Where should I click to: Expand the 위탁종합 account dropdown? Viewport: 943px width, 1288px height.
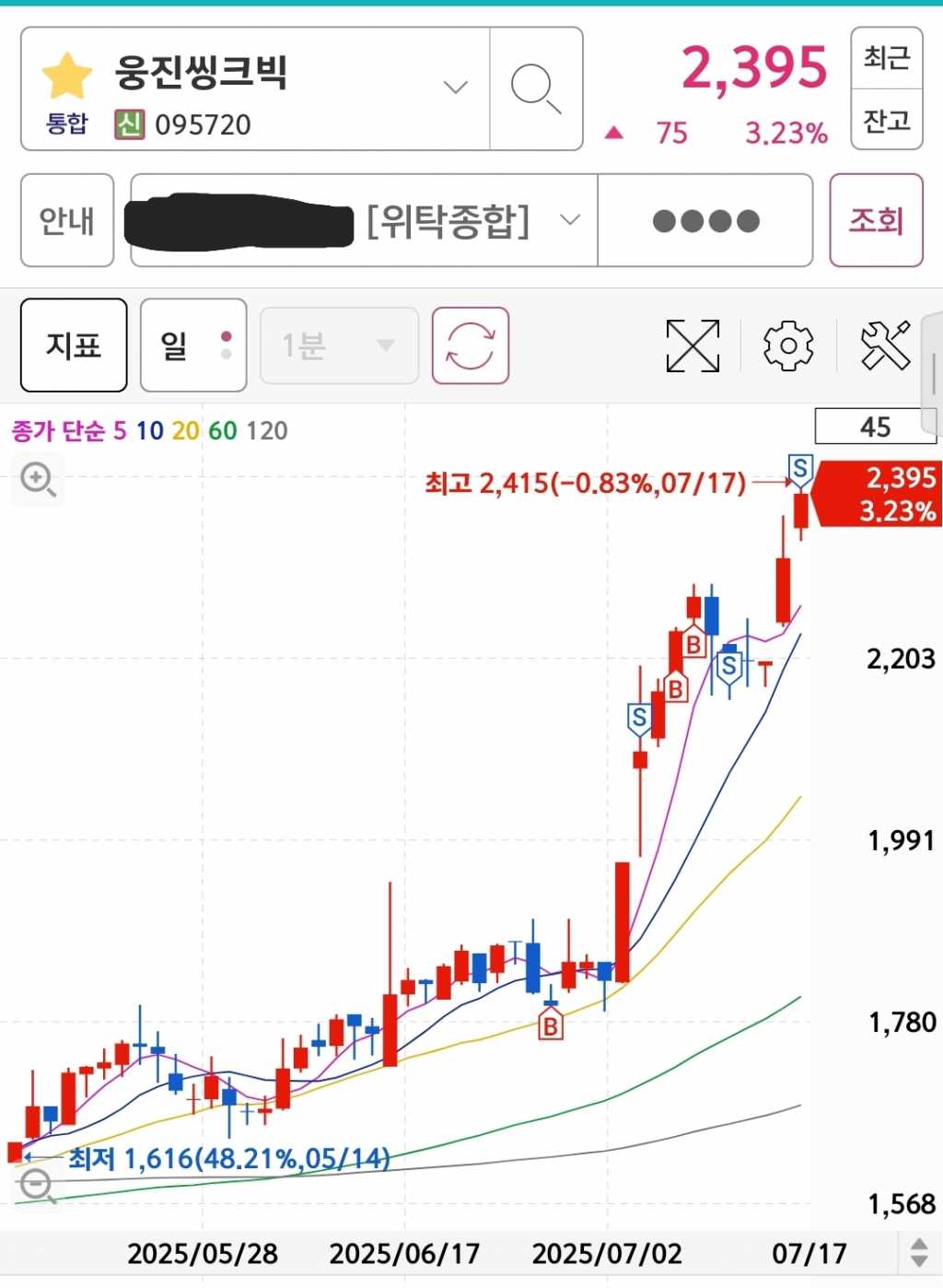(x=570, y=220)
